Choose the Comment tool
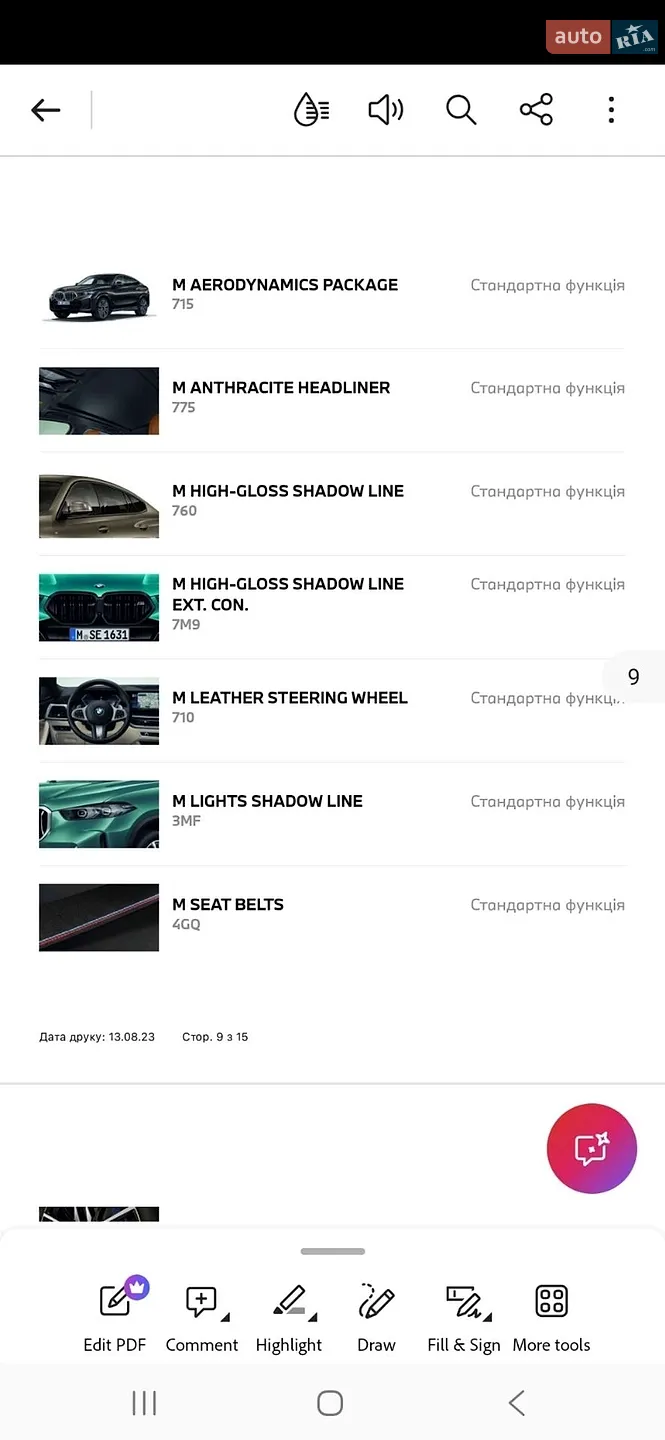Viewport: 665px width, 1440px height. (202, 1317)
